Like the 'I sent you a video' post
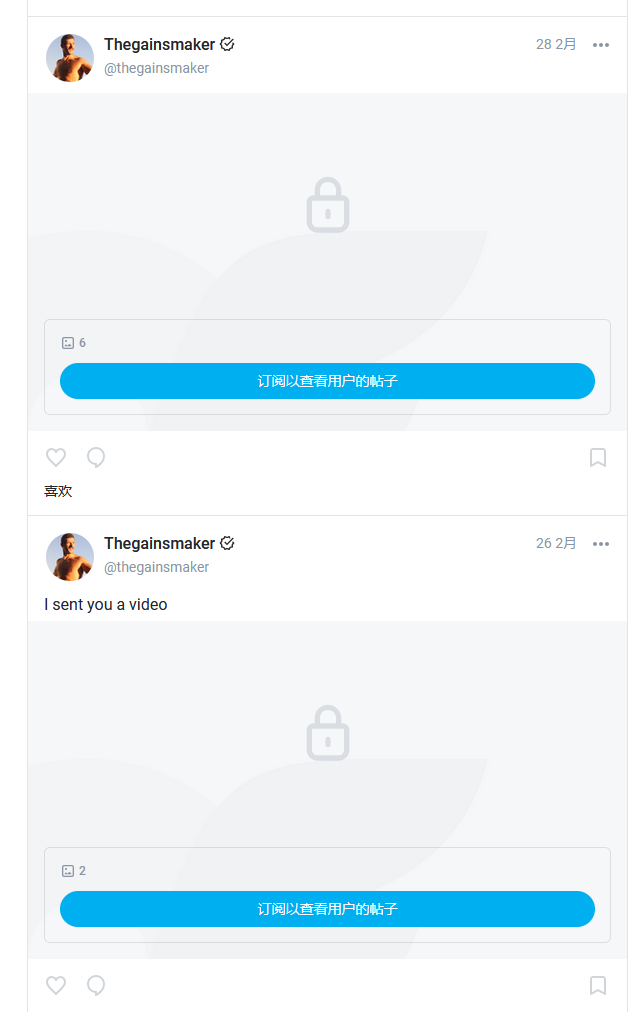 click(56, 985)
